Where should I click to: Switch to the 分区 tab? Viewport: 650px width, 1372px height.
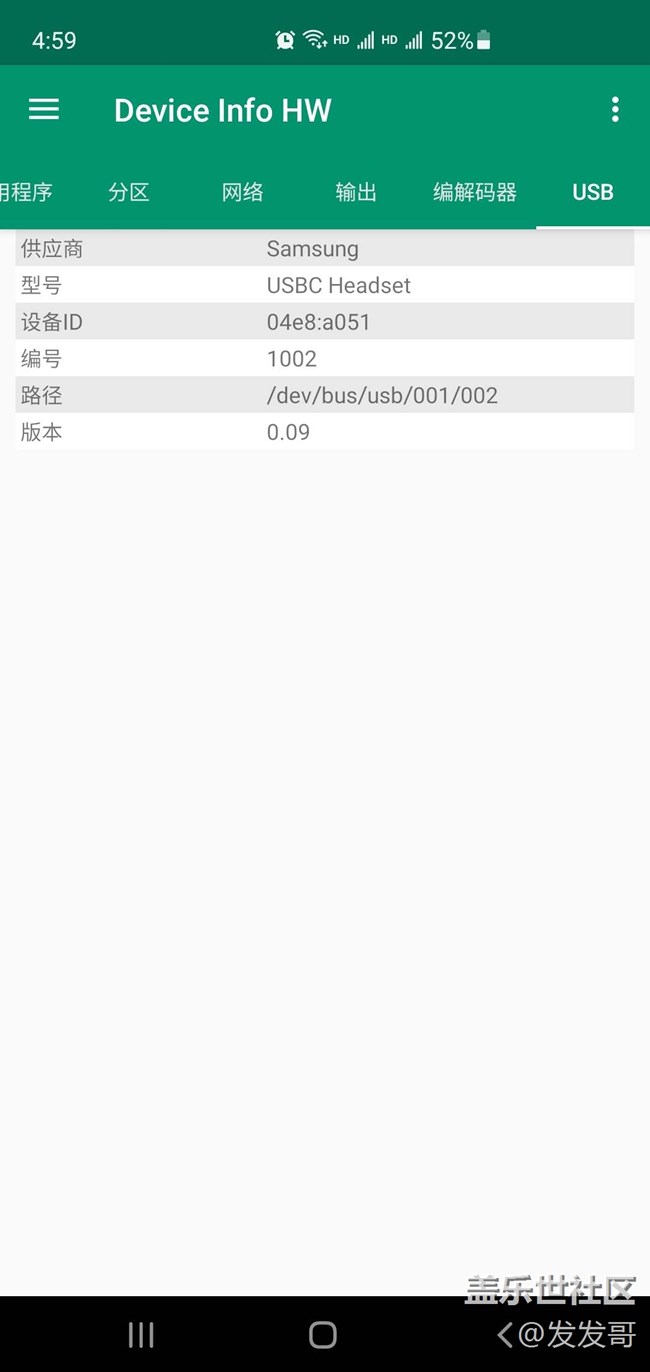[x=129, y=192]
